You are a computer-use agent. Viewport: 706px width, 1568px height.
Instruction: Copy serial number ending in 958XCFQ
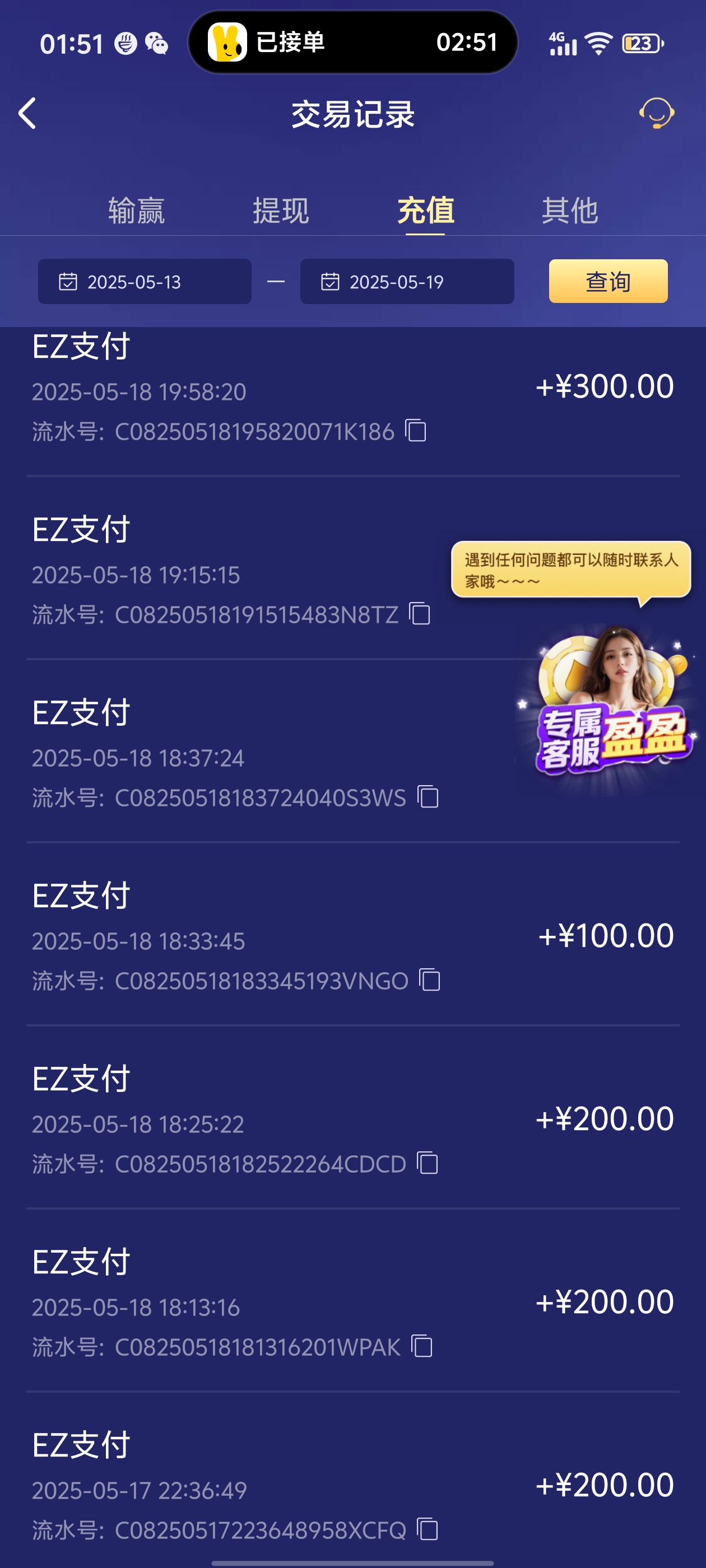coord(428,1529)
